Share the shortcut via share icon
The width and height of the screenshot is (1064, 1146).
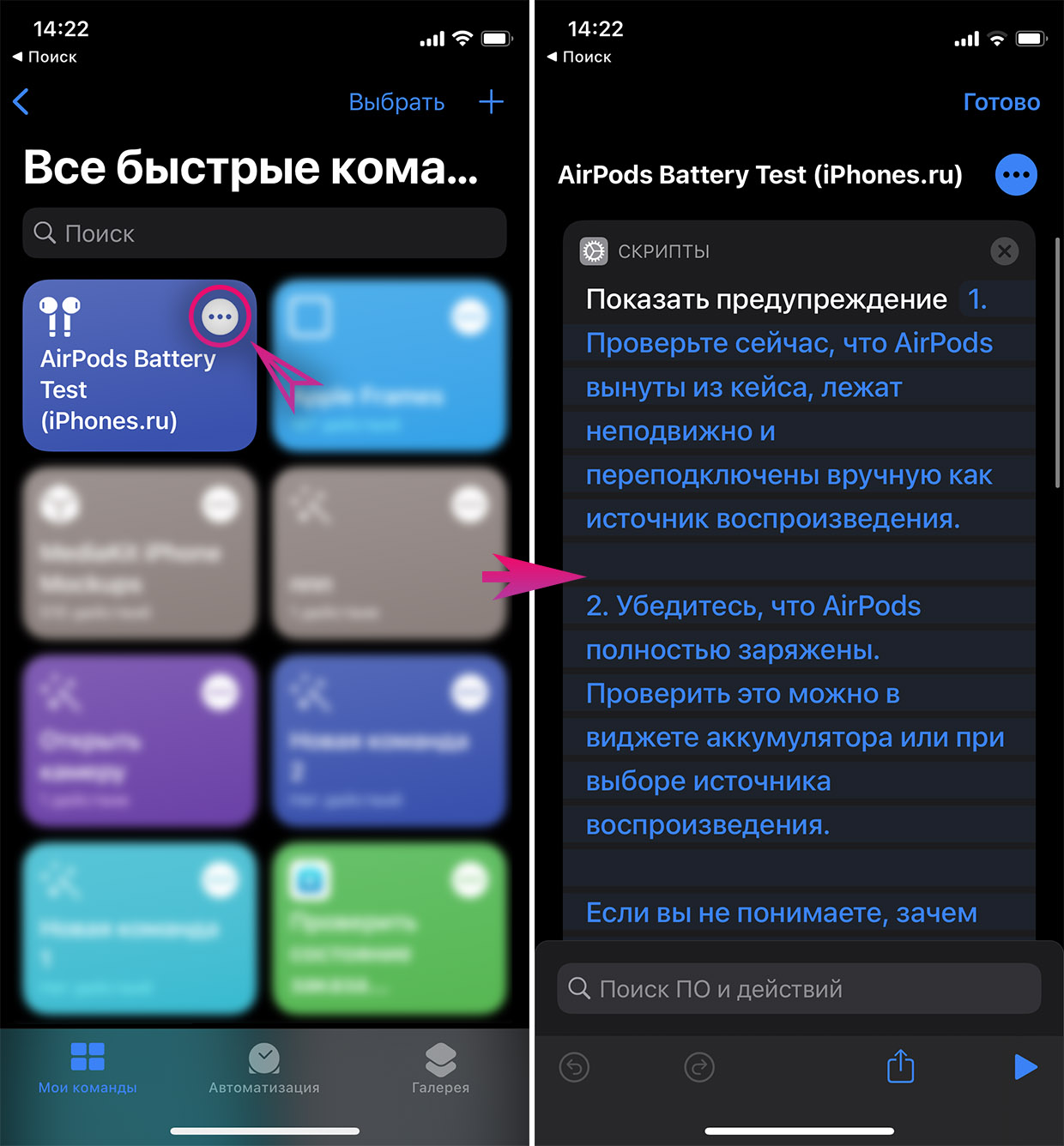(900, 1067)
